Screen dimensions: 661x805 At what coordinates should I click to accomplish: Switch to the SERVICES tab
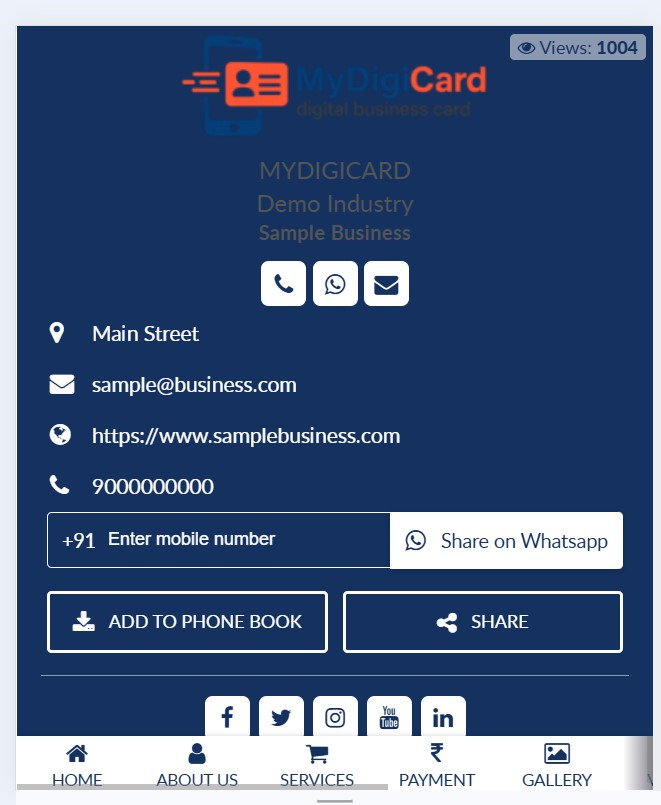[x=317, y=765]
